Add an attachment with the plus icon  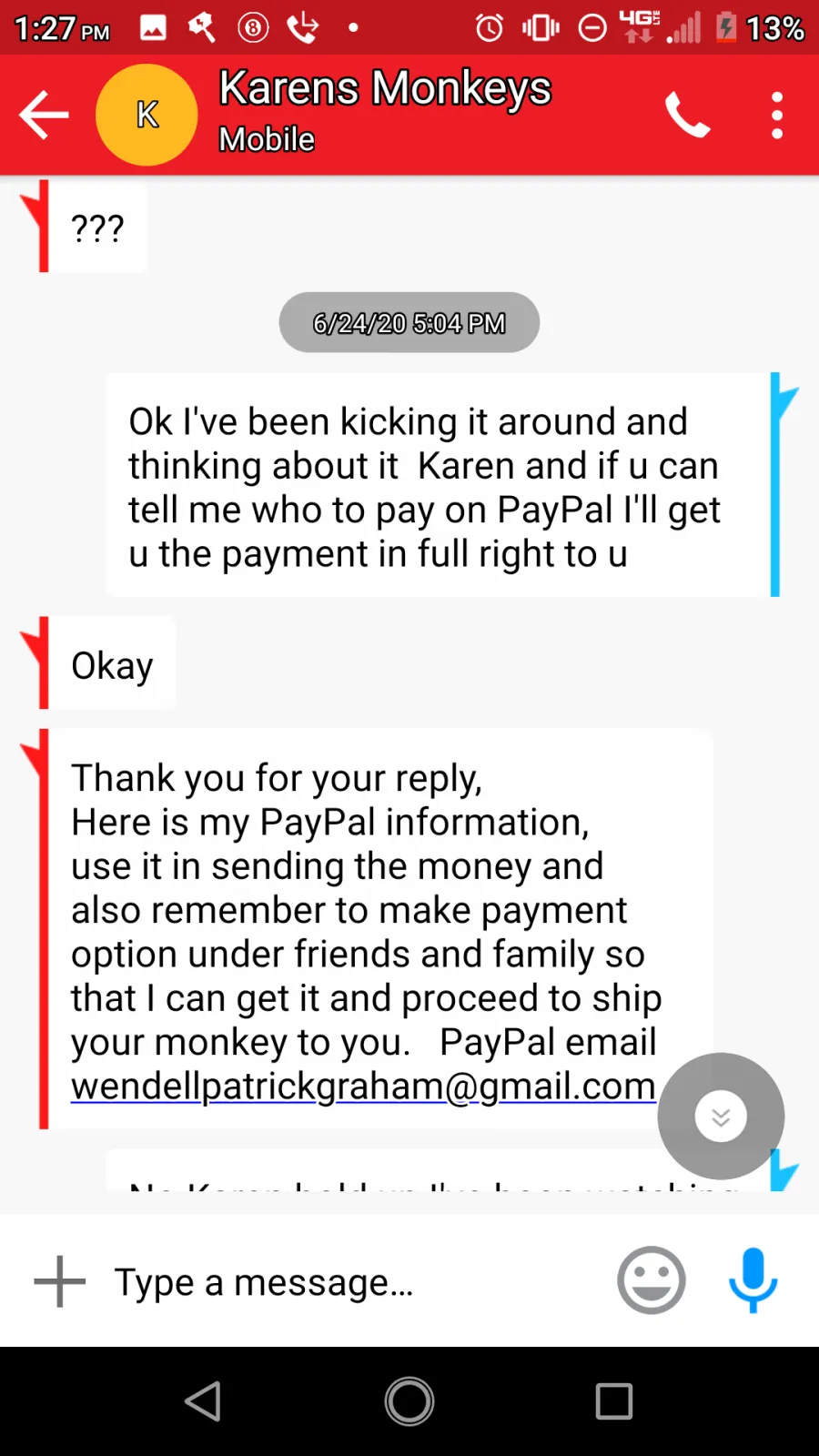(60, 1281)
